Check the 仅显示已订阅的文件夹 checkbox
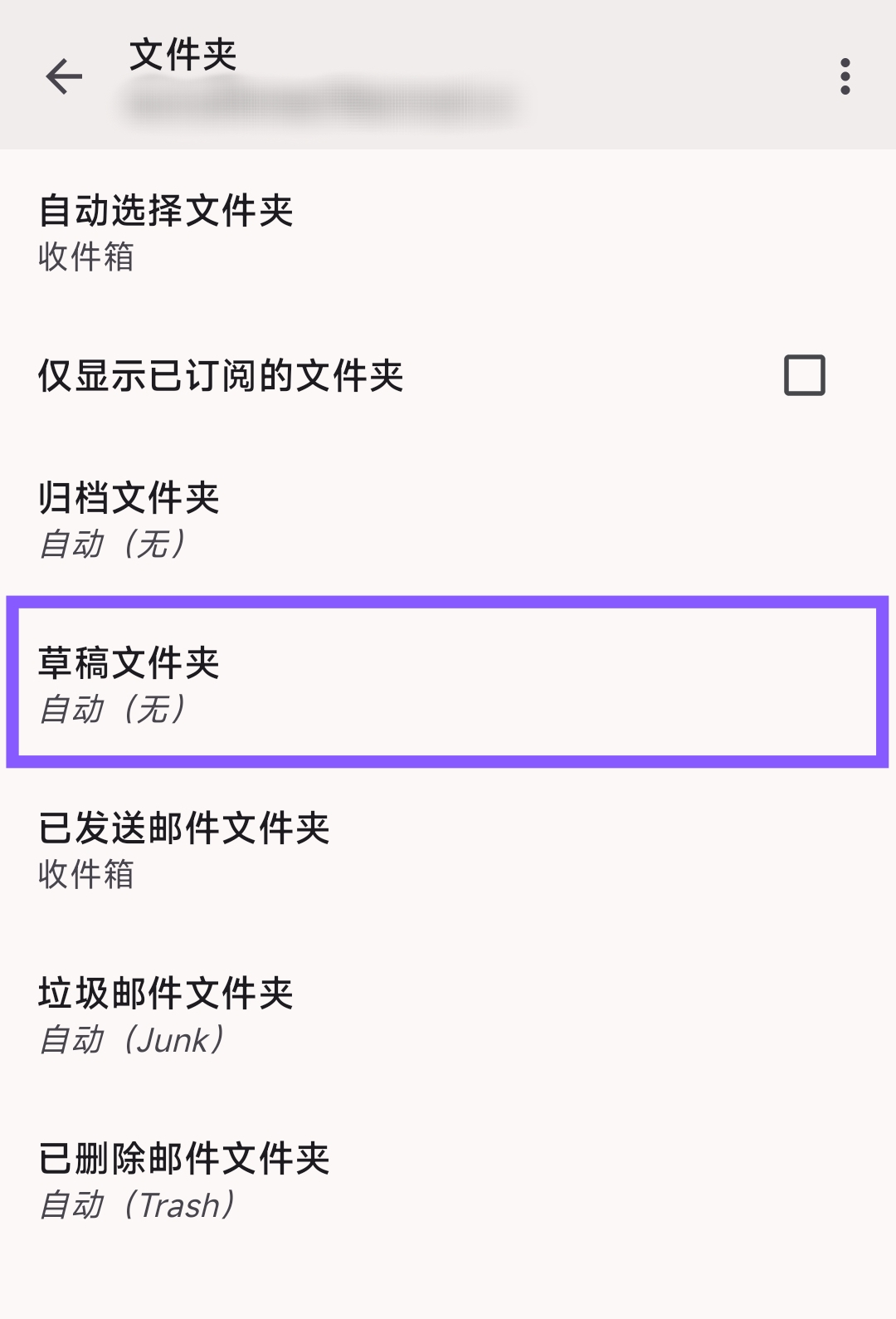Viewport: 896px width, 1319px height. point(804,375)
